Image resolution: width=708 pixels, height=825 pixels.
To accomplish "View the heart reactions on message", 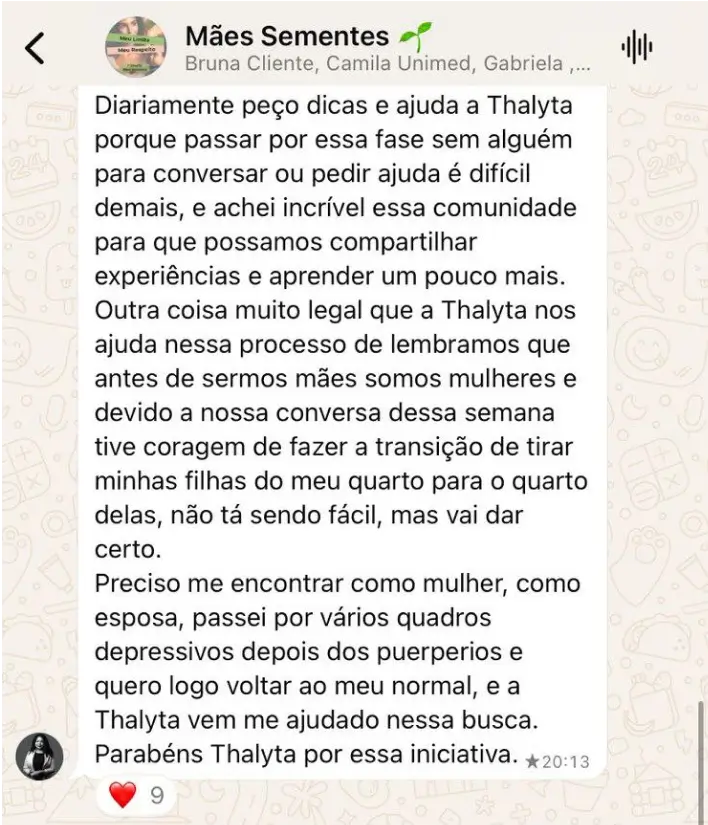I will [137, 796].
